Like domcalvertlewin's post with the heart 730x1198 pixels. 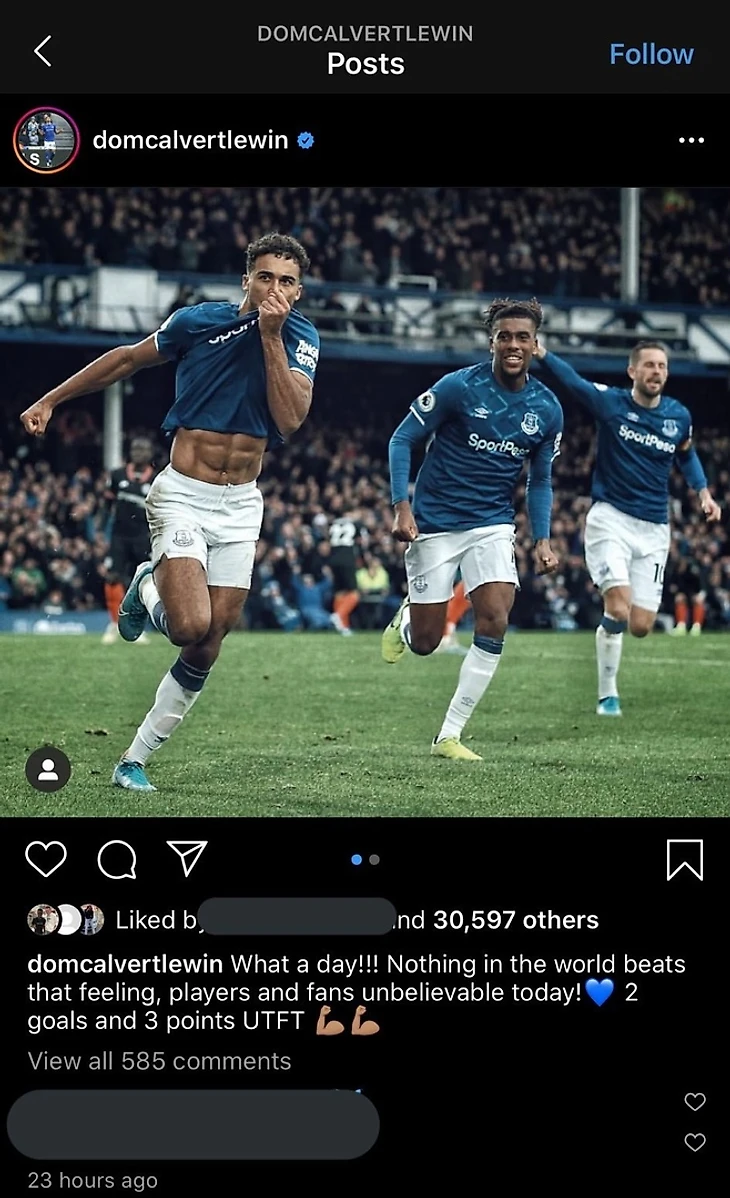pyautogui.click(x=46, y=859)
